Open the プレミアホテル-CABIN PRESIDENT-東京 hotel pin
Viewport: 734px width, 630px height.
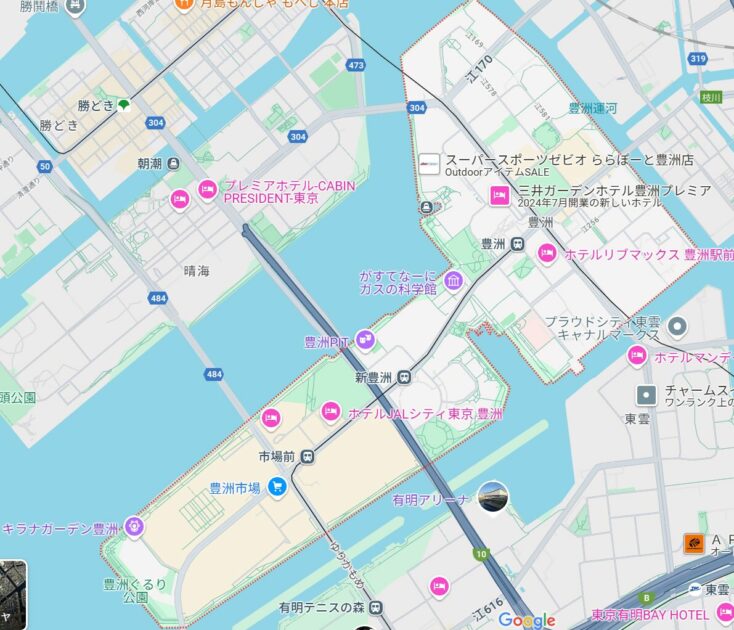(x=207, y=190)
